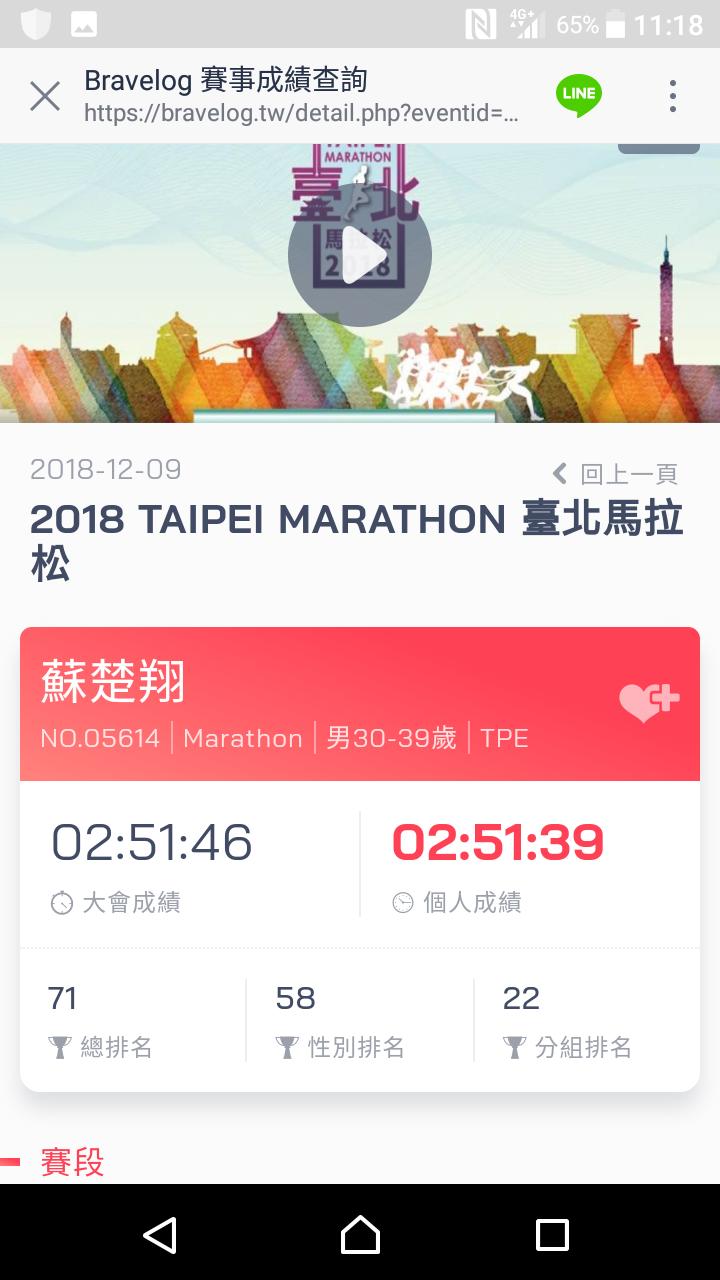Image resolution: width=720 pixels, height=1280 pixels.
Task: Share this page via LINE
Action: coord(579,95)
